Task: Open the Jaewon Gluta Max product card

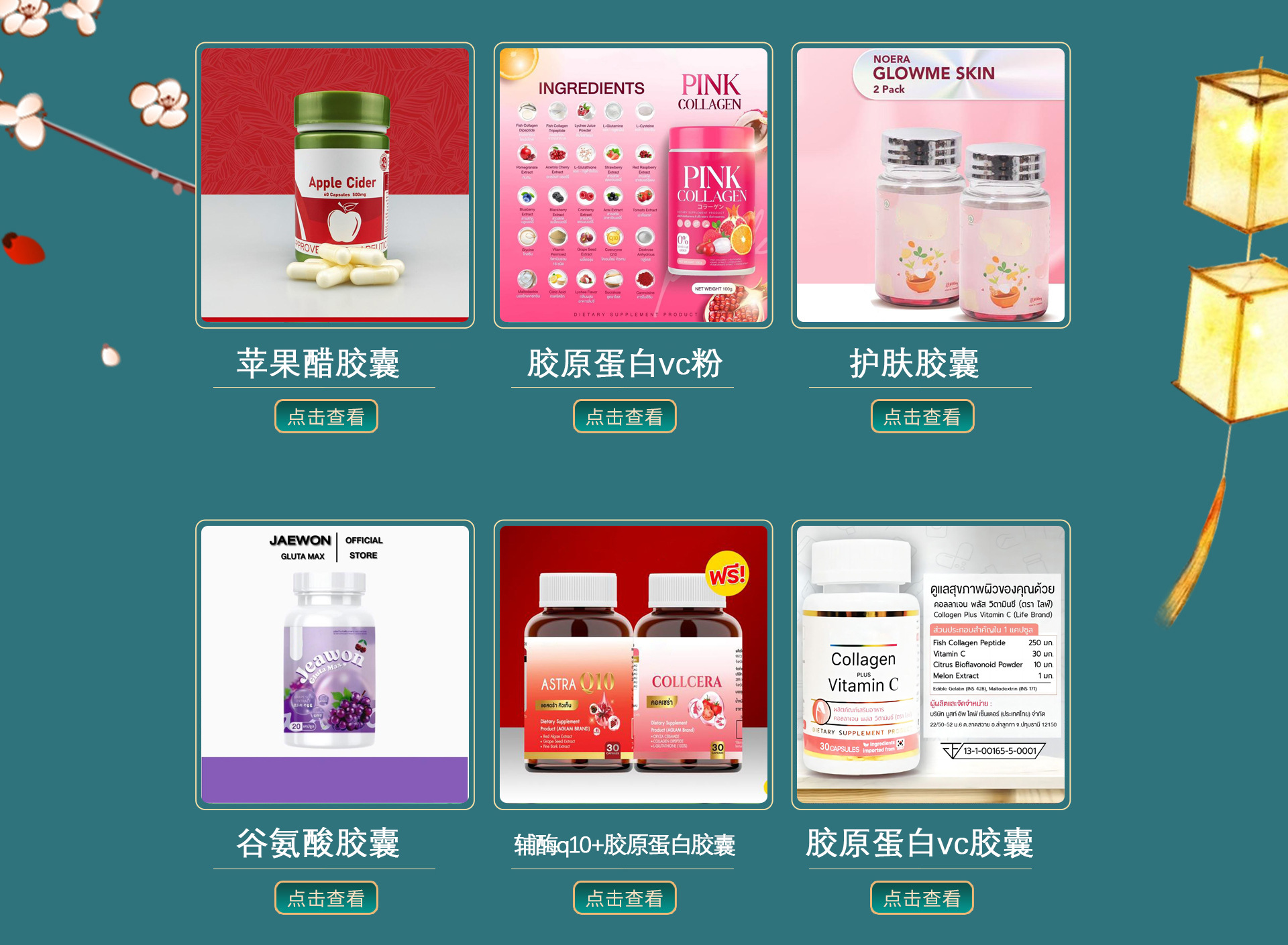Action: [x=335, y=664]
